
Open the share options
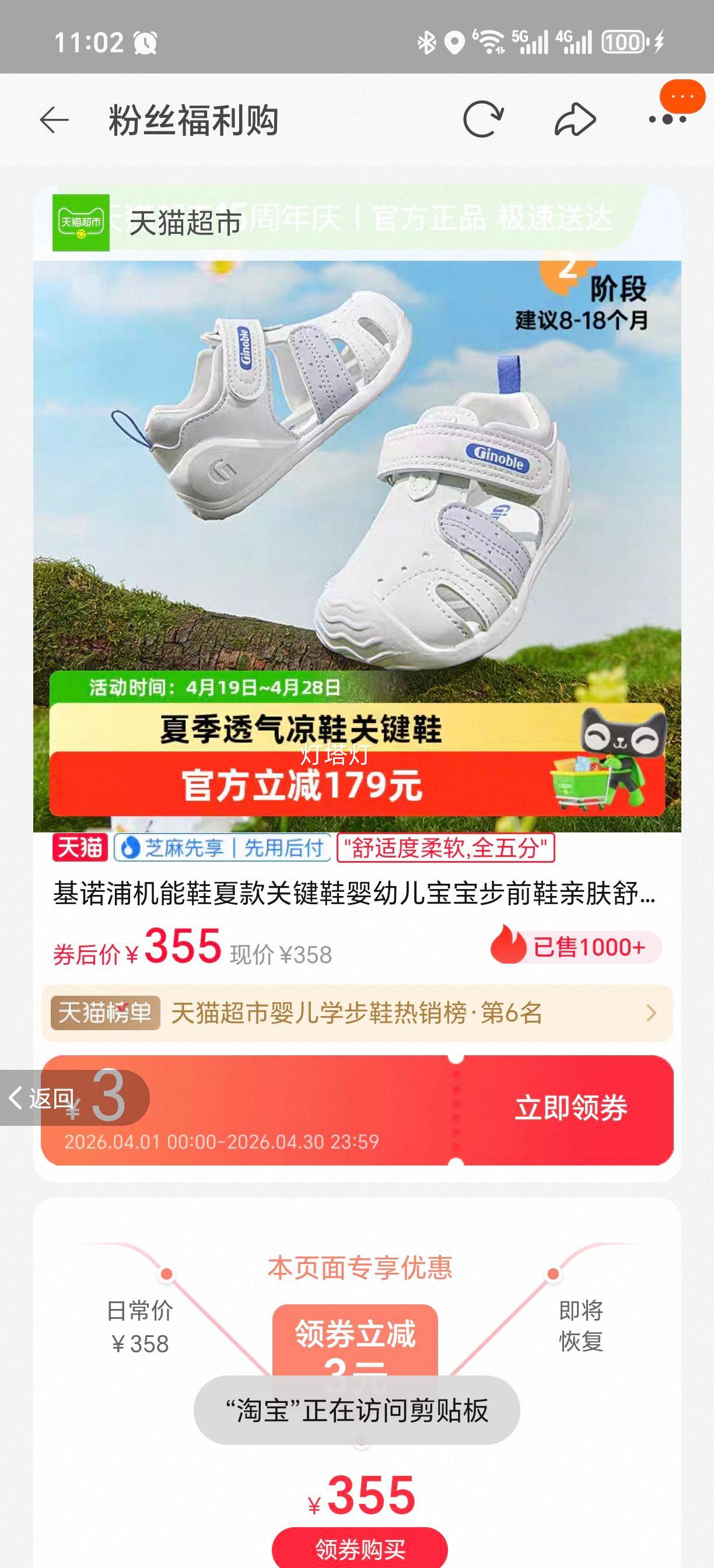[x=575, y=120]
